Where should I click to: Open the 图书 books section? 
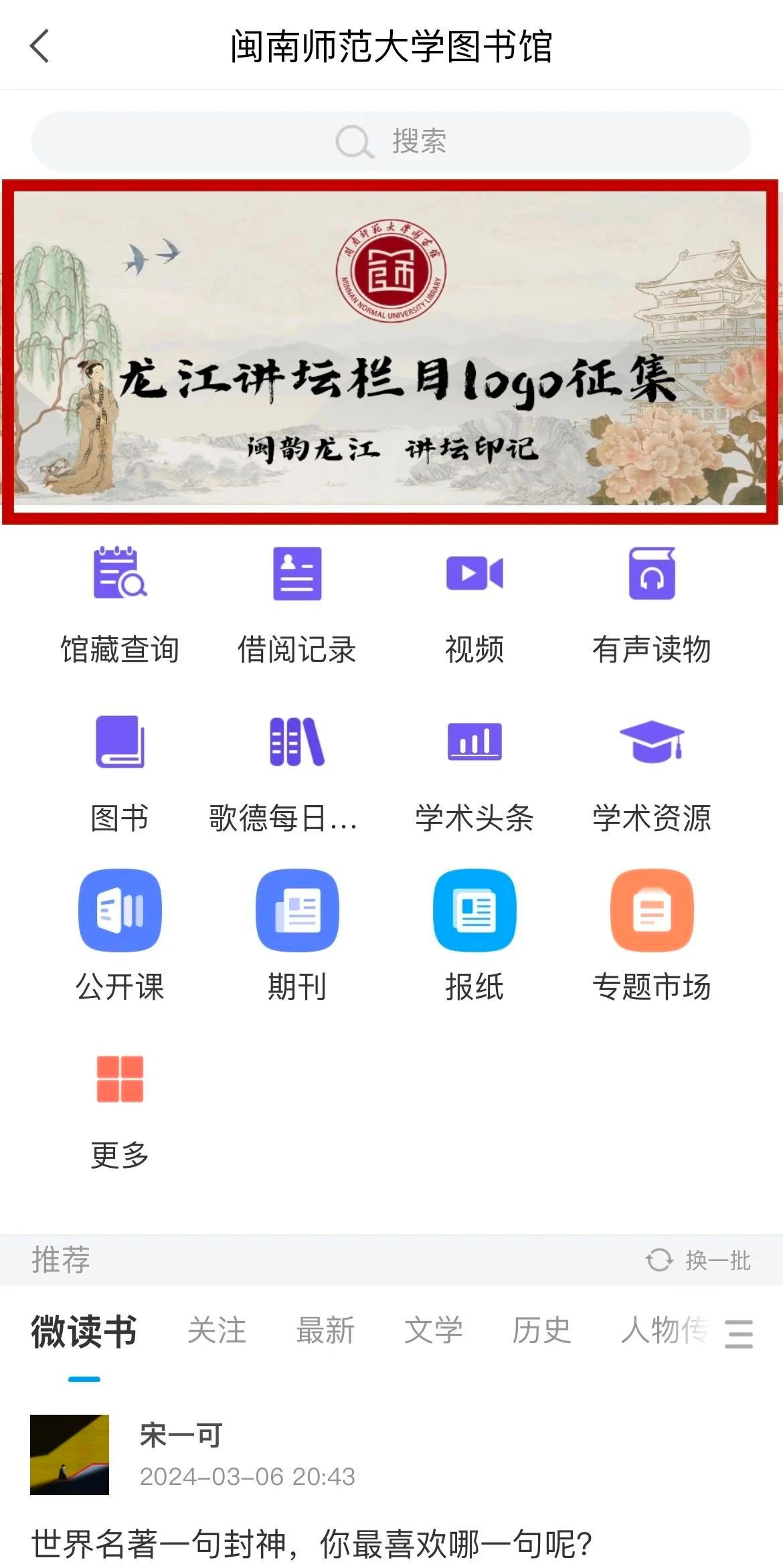120,771
